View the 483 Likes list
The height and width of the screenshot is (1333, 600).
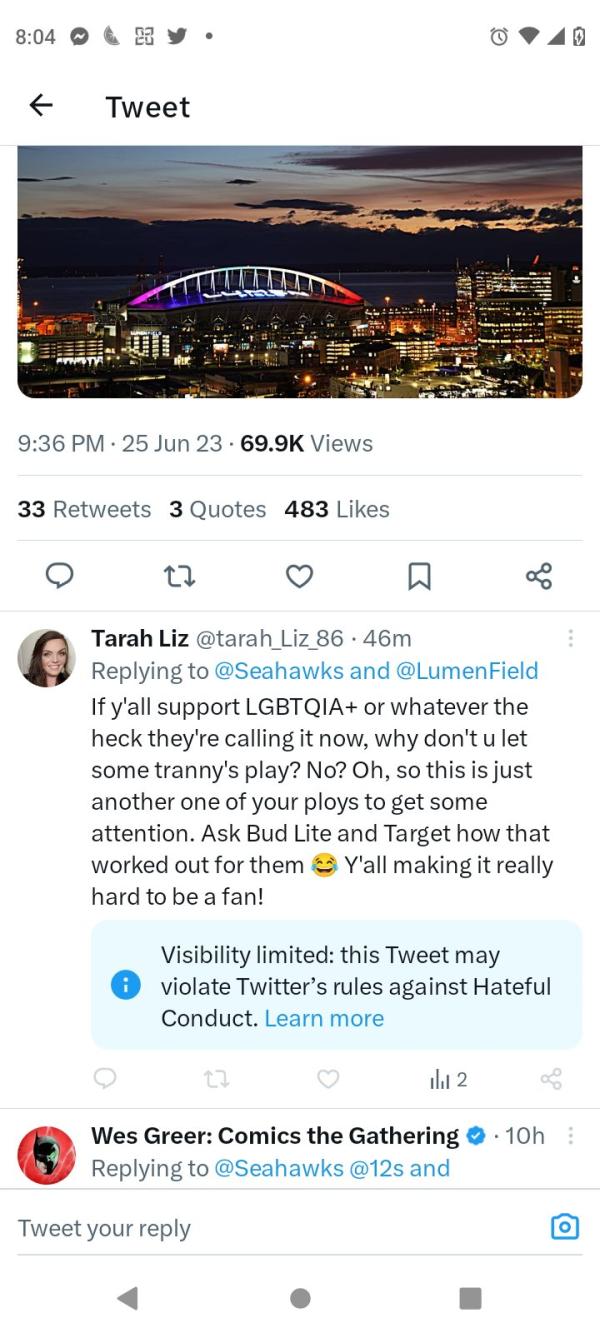click(337, 509)
